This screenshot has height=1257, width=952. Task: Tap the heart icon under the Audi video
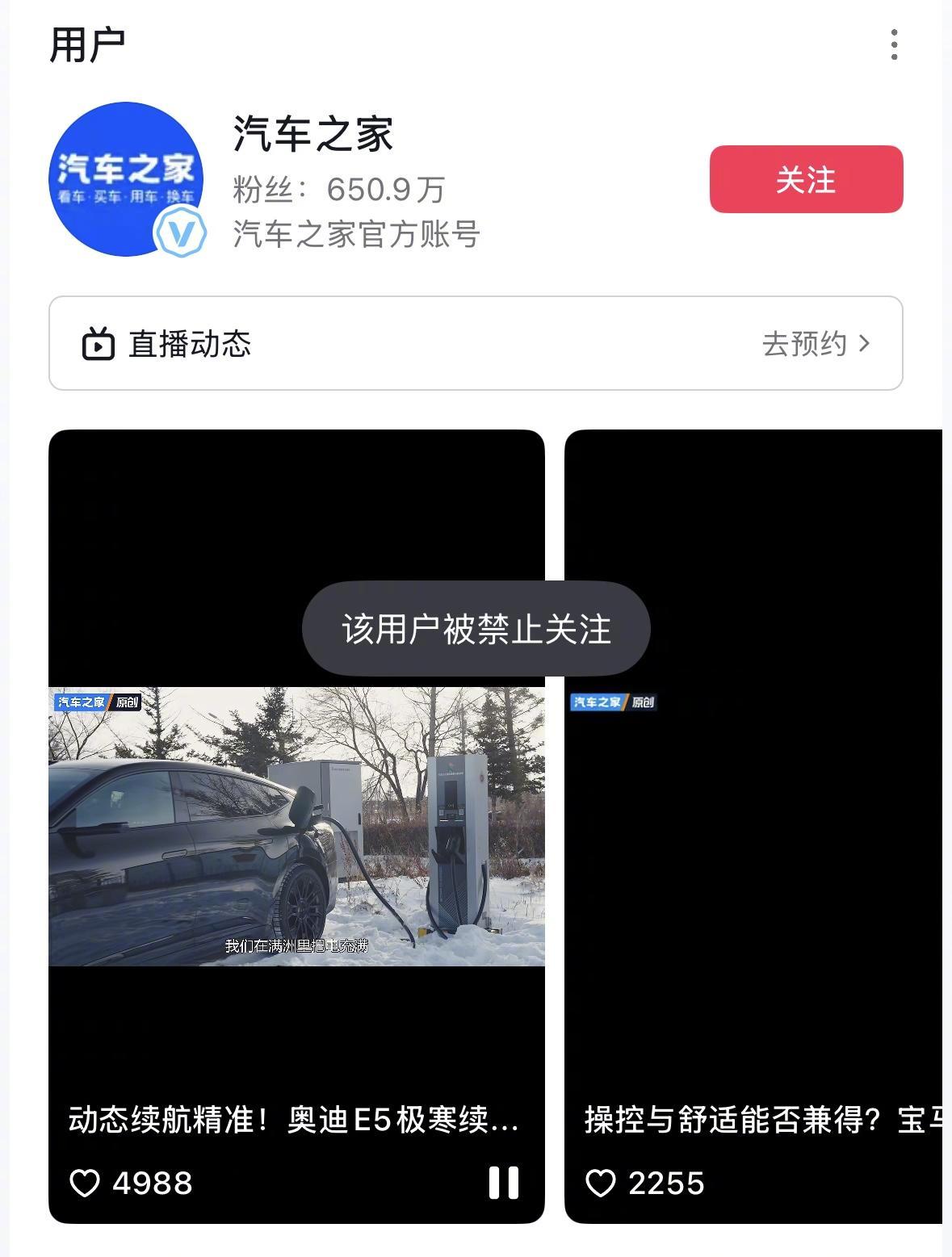point(86,1184)
